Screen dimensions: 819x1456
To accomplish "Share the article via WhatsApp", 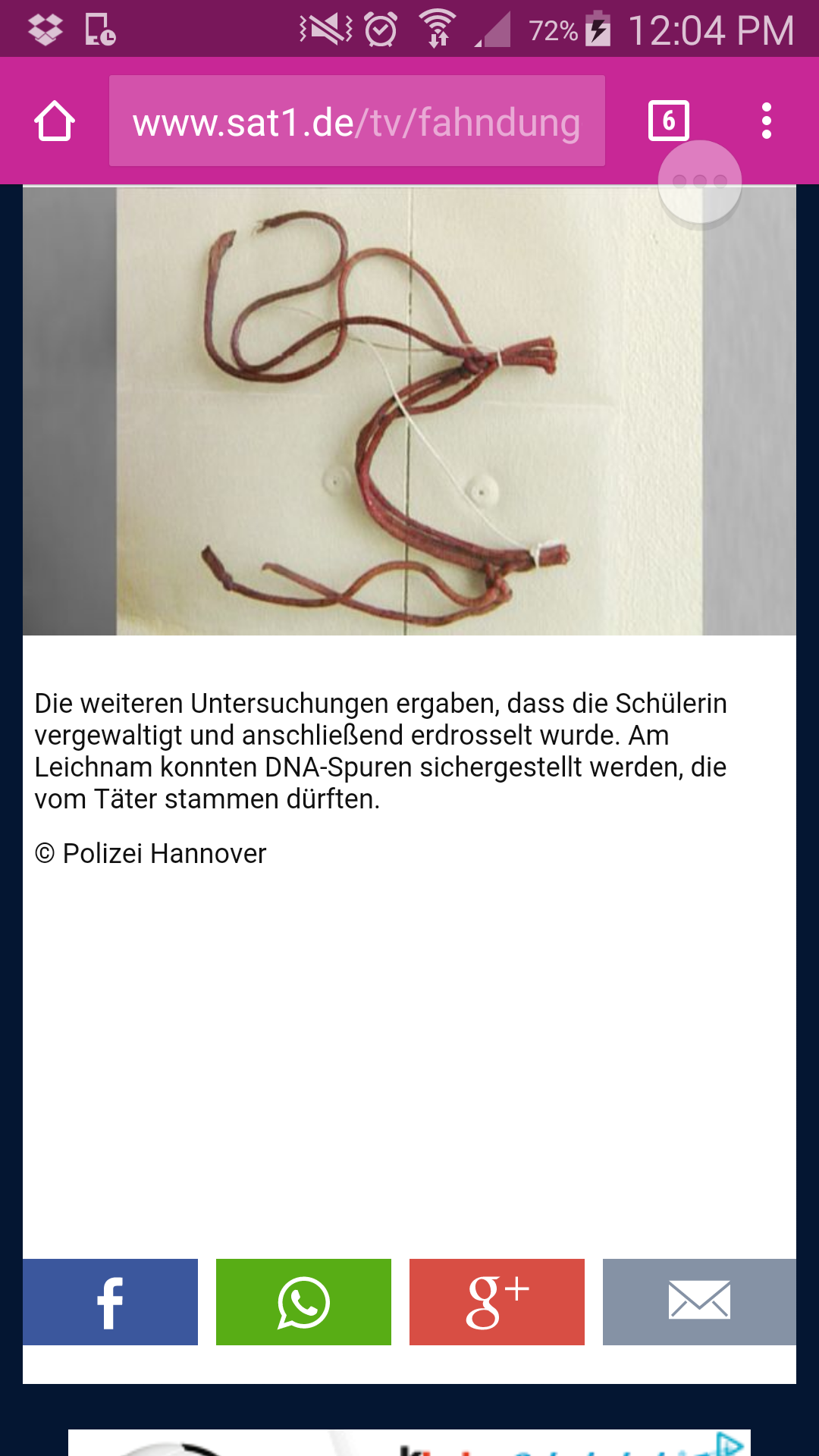I will point(303,1302).
